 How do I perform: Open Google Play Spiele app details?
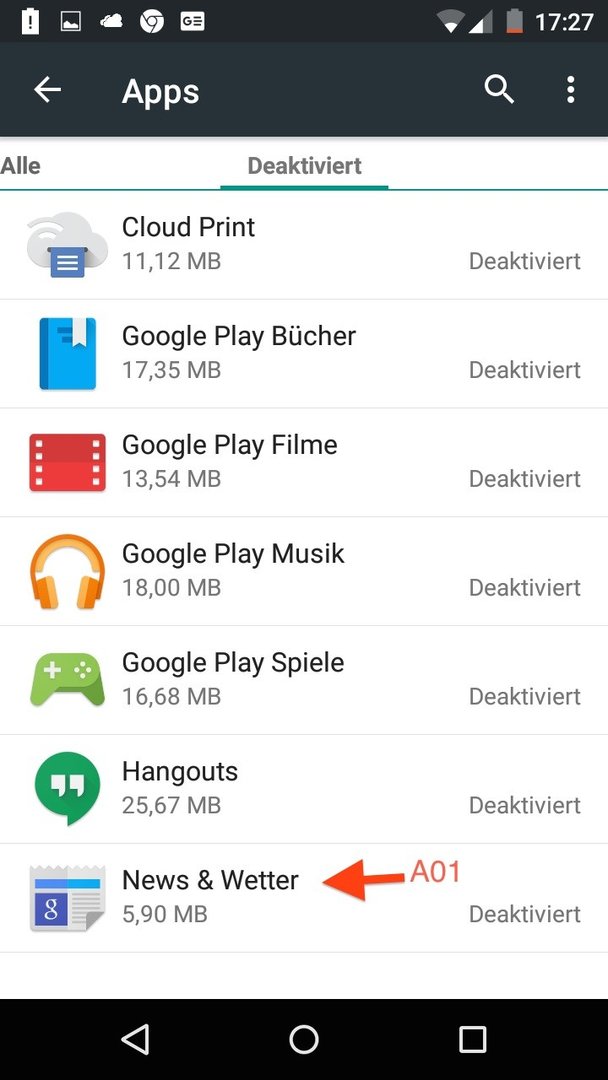304,680
